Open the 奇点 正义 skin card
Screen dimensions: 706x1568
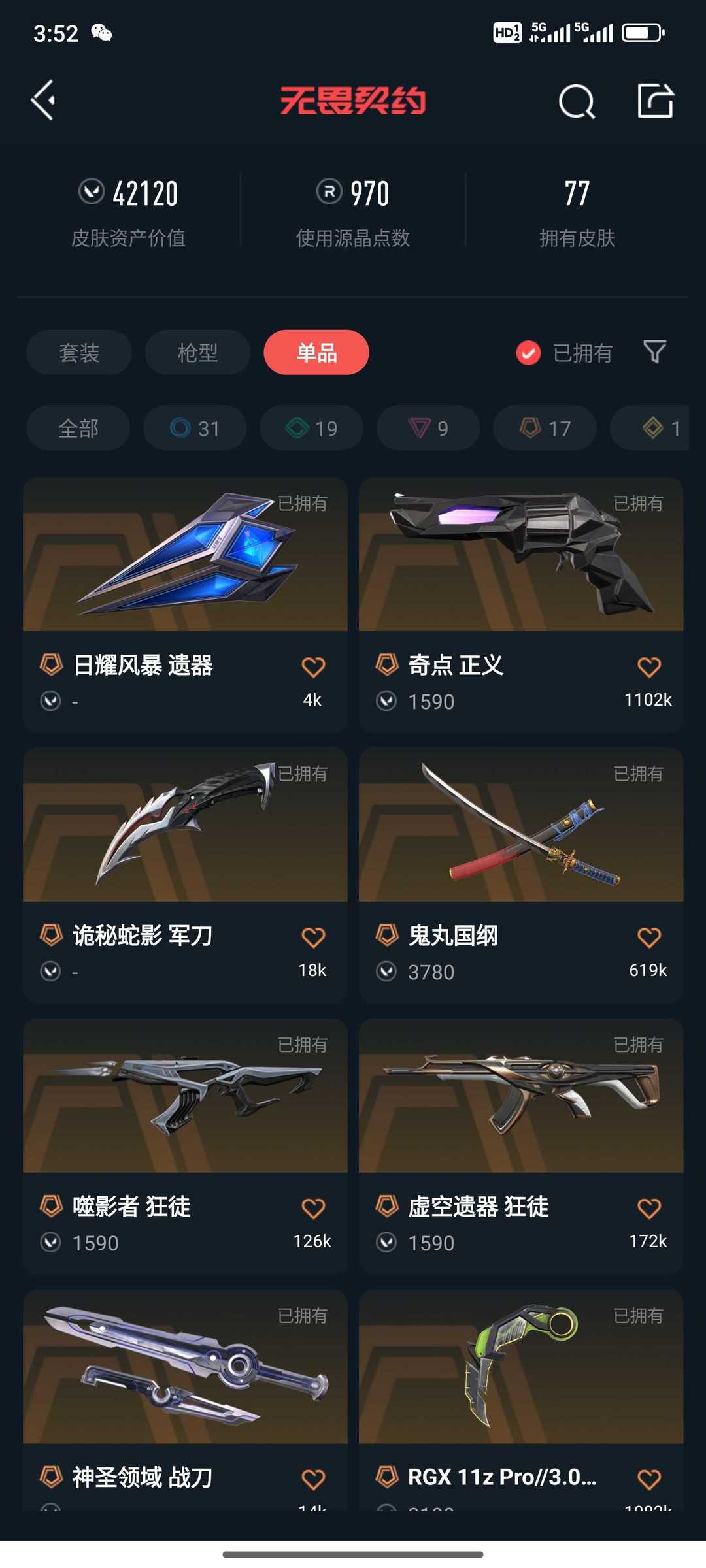click(x=521, y=604)
